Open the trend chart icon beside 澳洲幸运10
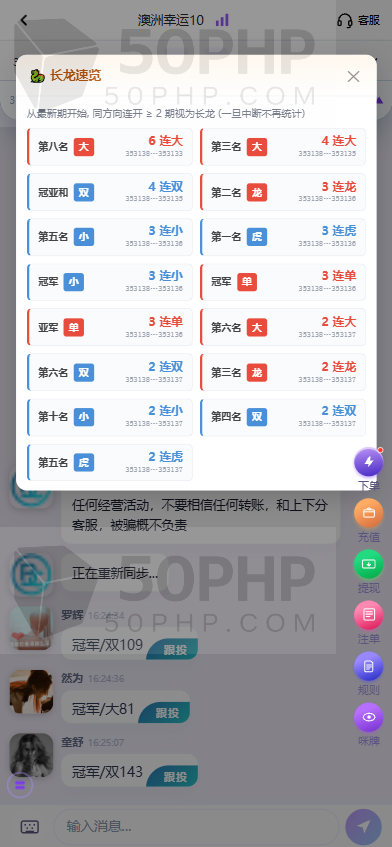 point(222,21)
